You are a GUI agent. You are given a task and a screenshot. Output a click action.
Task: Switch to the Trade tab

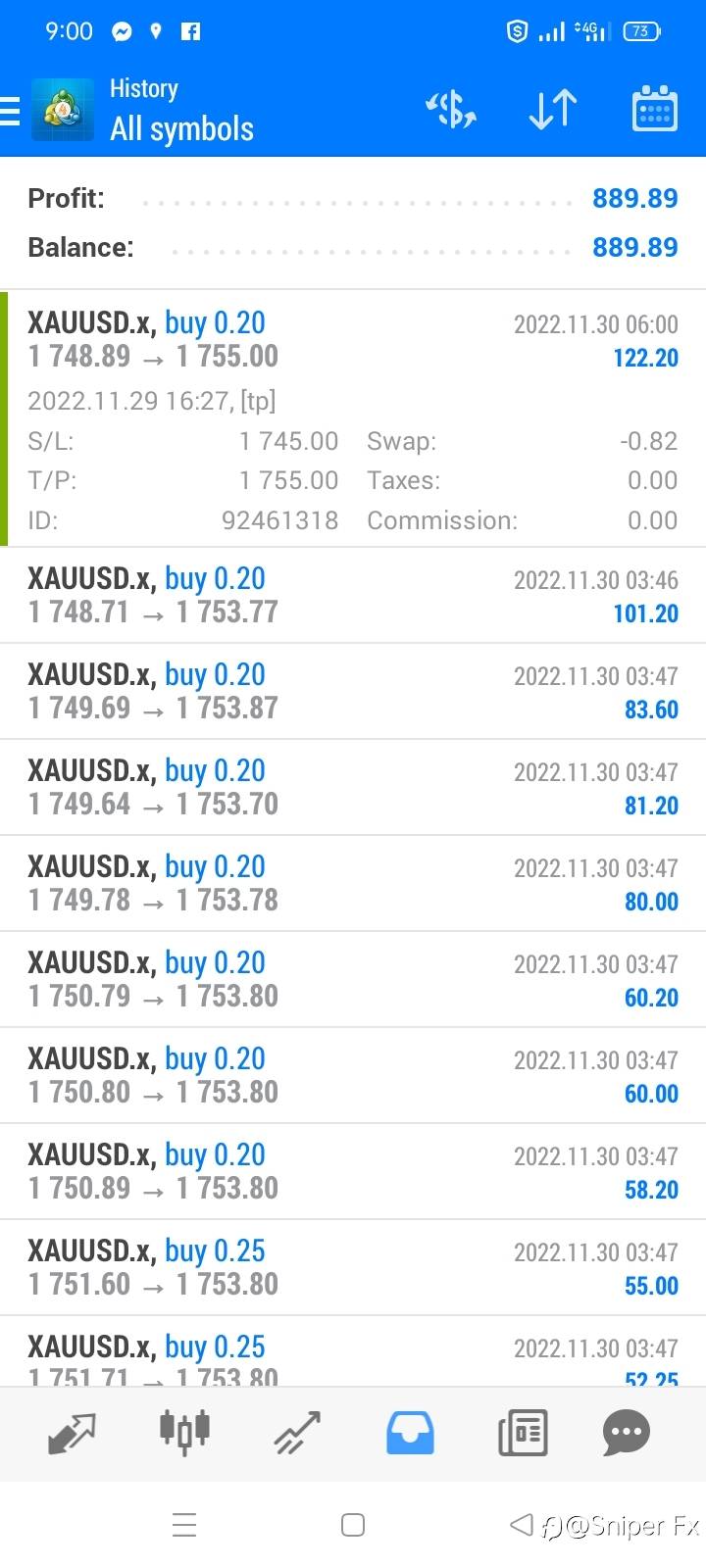tap(297, 1433)
